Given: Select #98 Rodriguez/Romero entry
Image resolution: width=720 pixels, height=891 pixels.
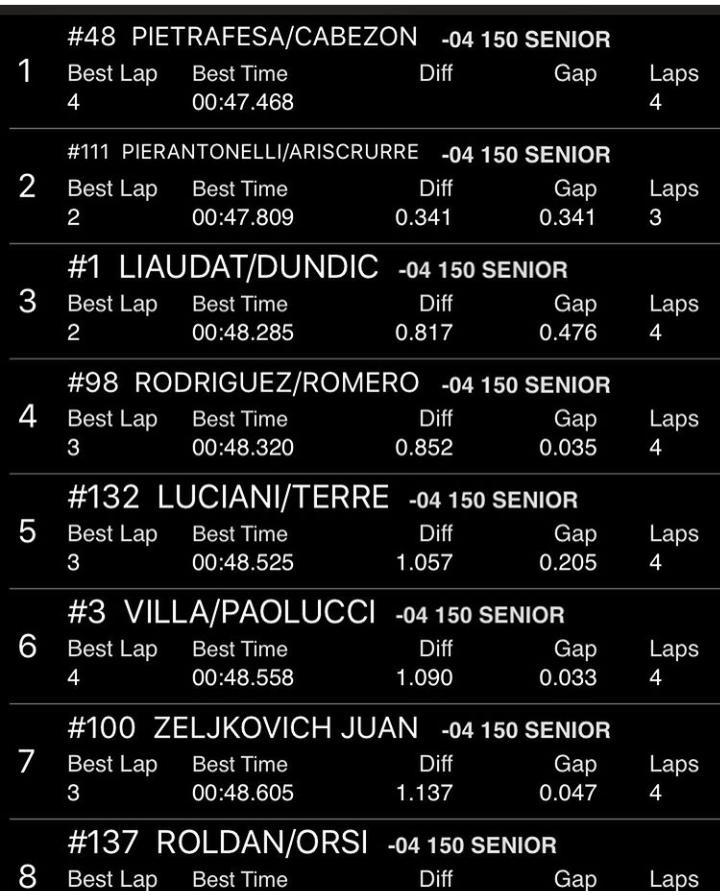Looking at the screenshot, I should point(360,417).
